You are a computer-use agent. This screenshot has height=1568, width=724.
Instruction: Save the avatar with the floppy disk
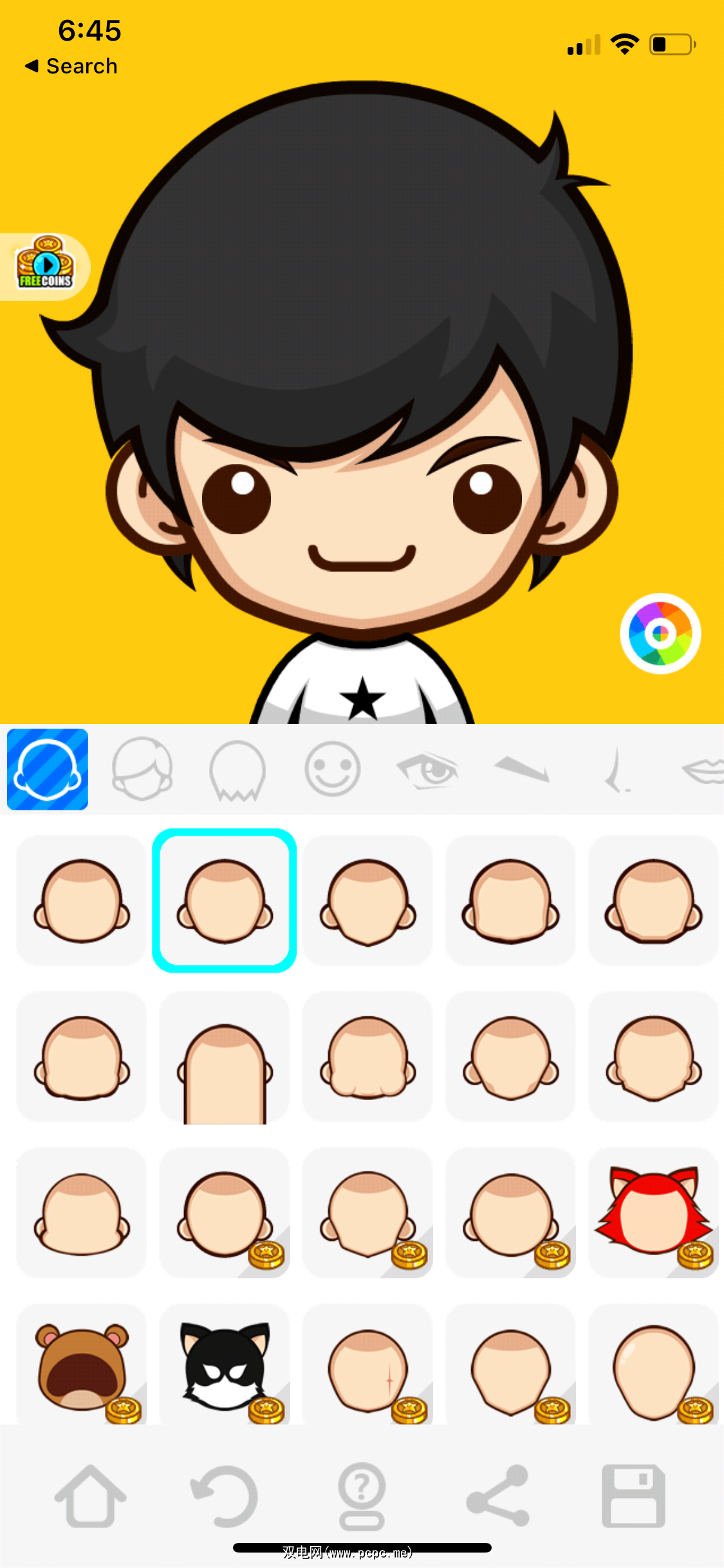633,1496
